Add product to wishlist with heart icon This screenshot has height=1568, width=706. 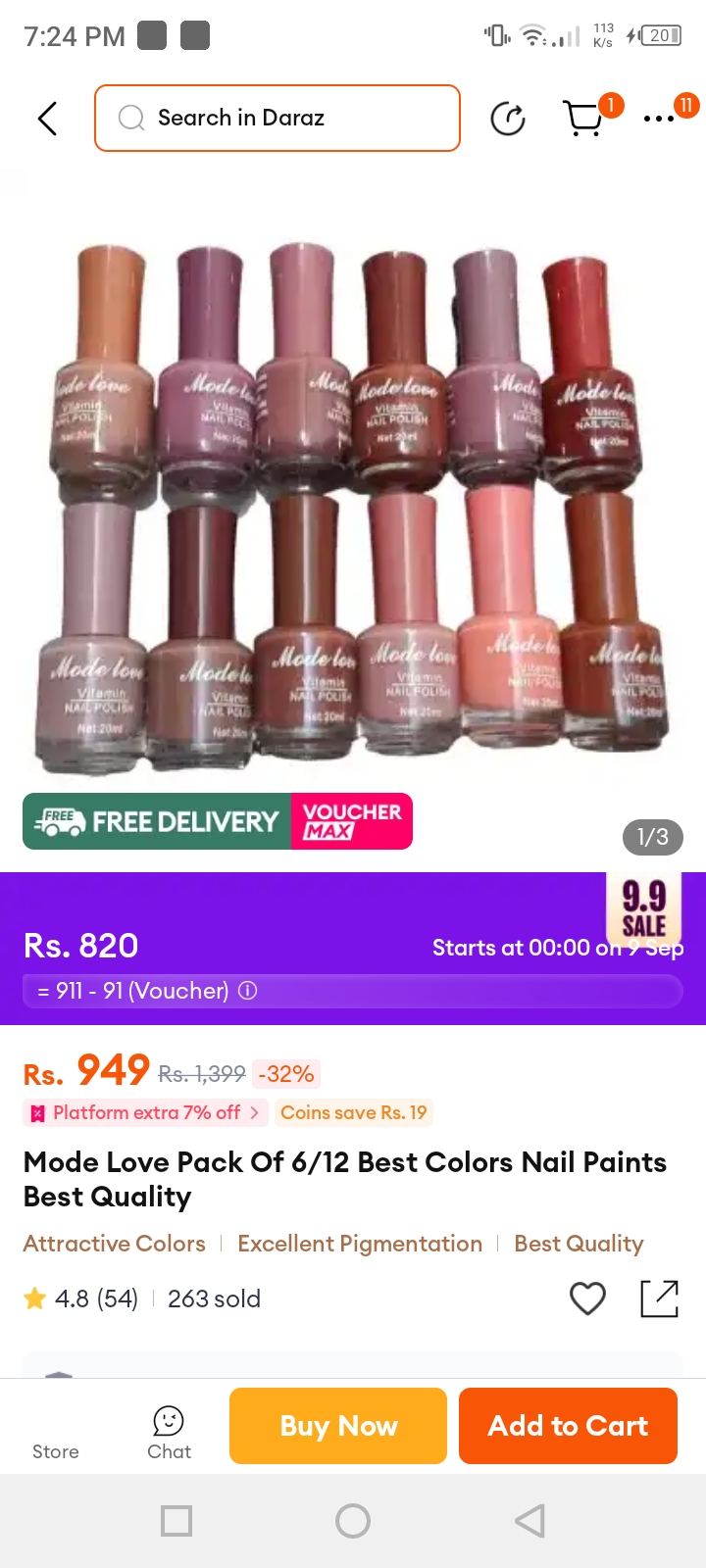[x=587, y=1298]
